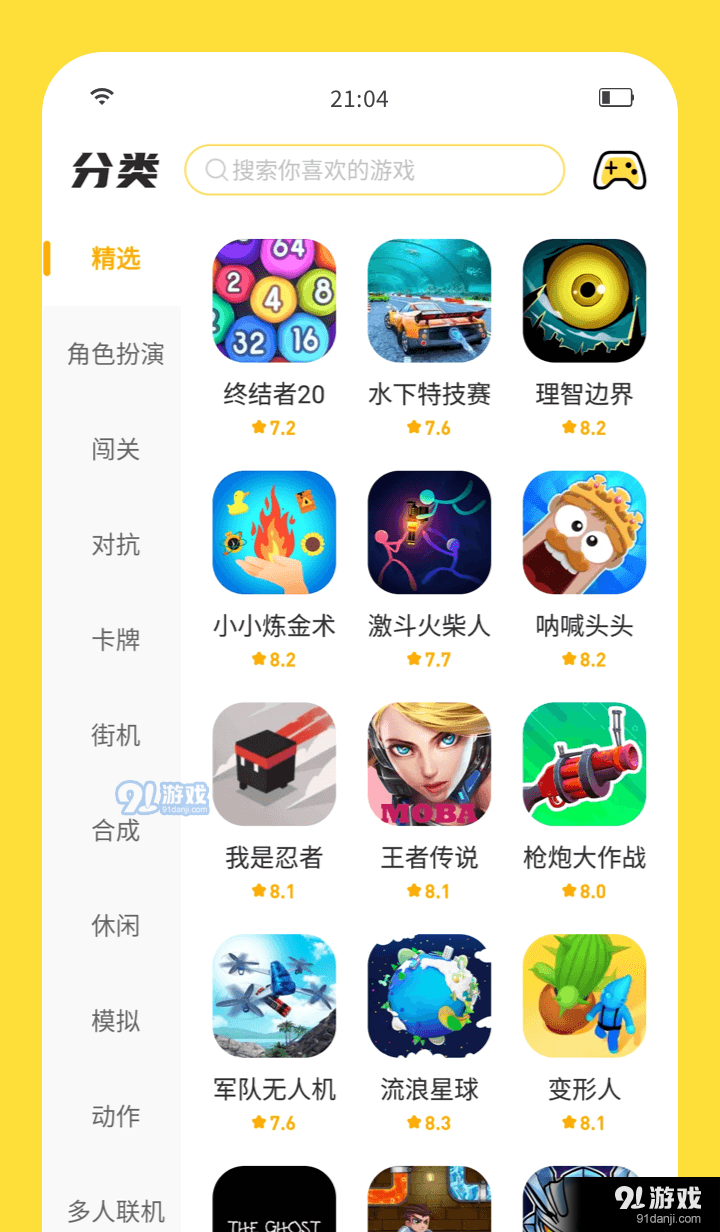Tap the game name 王者传说
This screenshot has width=720, height=1232.
429,859
